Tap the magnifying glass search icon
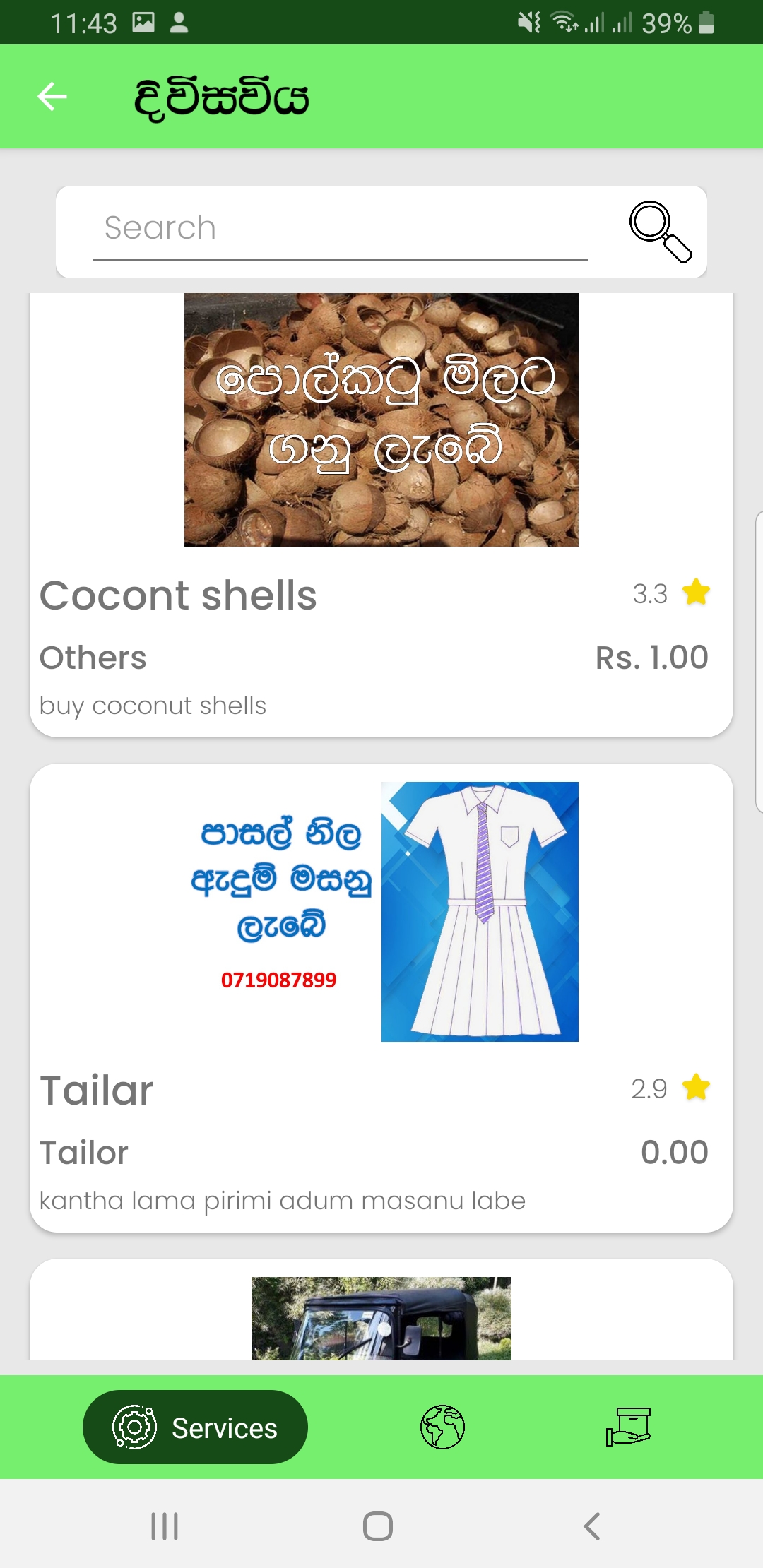The height and width of the screenshot is (1568, 763). (660, 232)
